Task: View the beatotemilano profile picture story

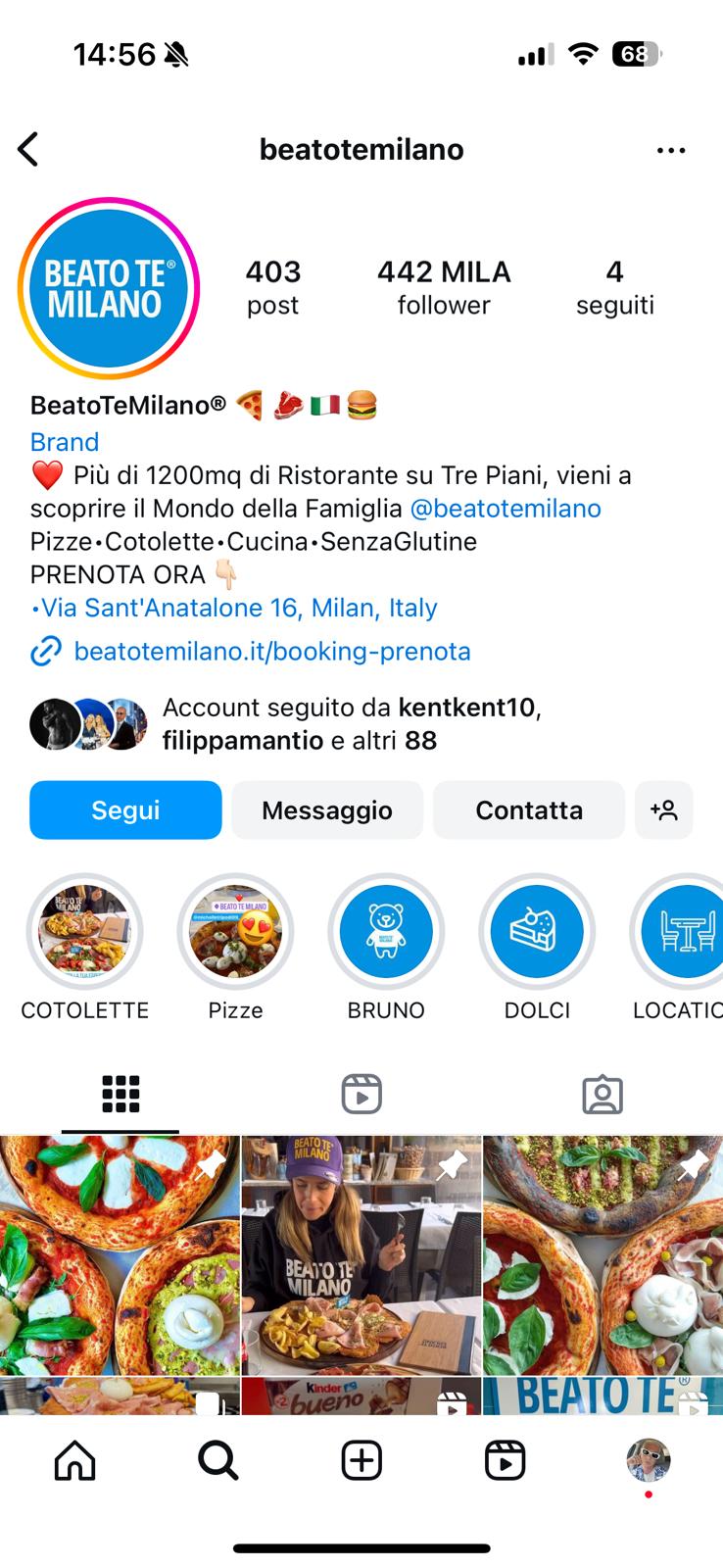Action: [109, 288]
